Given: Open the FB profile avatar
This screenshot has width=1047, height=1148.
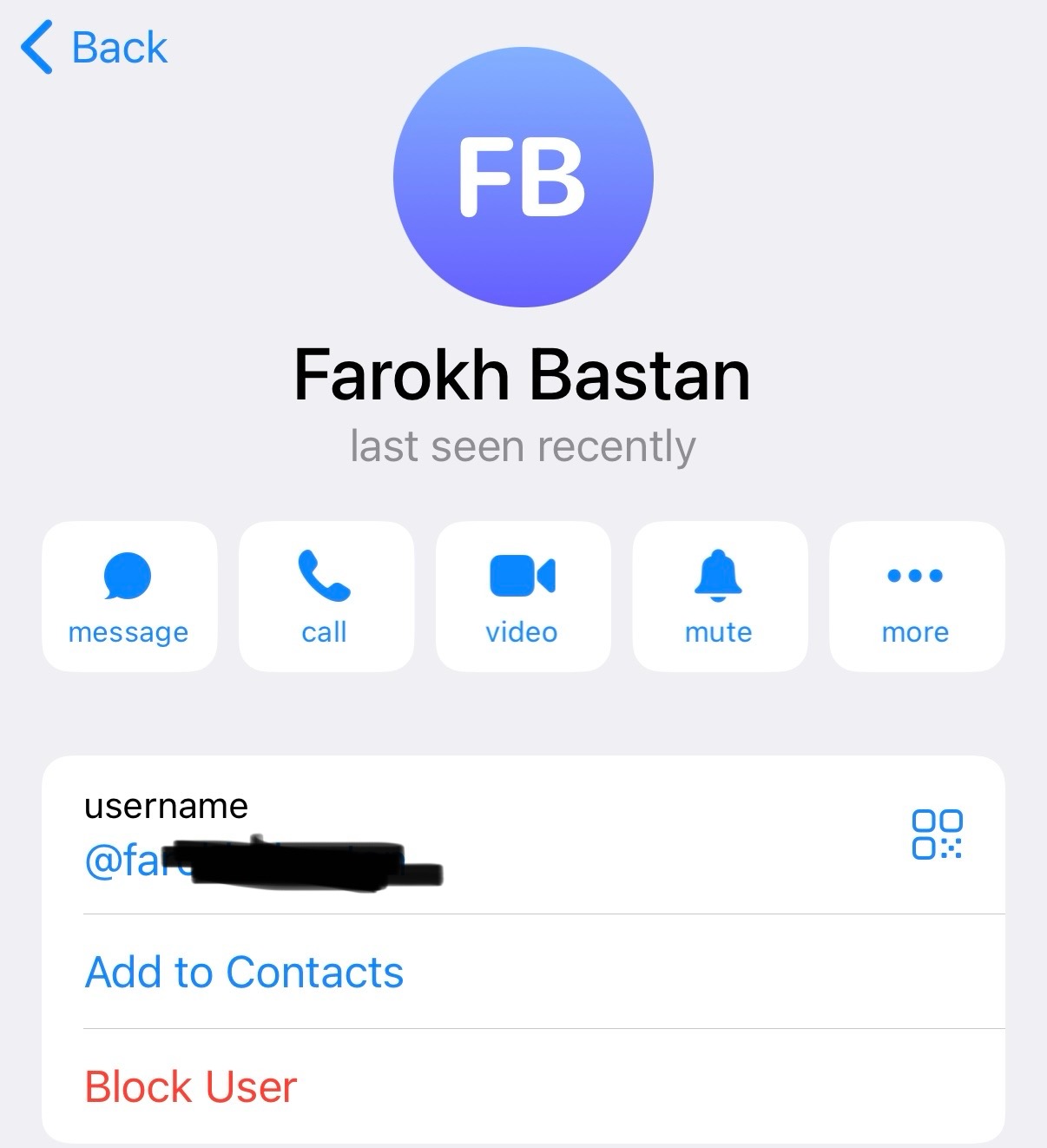Looking at the screenshot, I should point(523,177).
